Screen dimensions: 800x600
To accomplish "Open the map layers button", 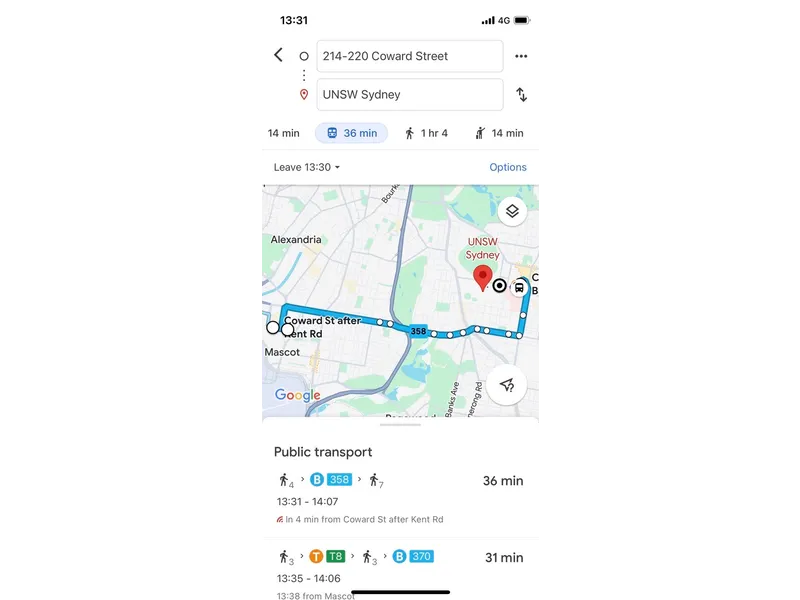I will pyautogui.click(x=511, y=211).
